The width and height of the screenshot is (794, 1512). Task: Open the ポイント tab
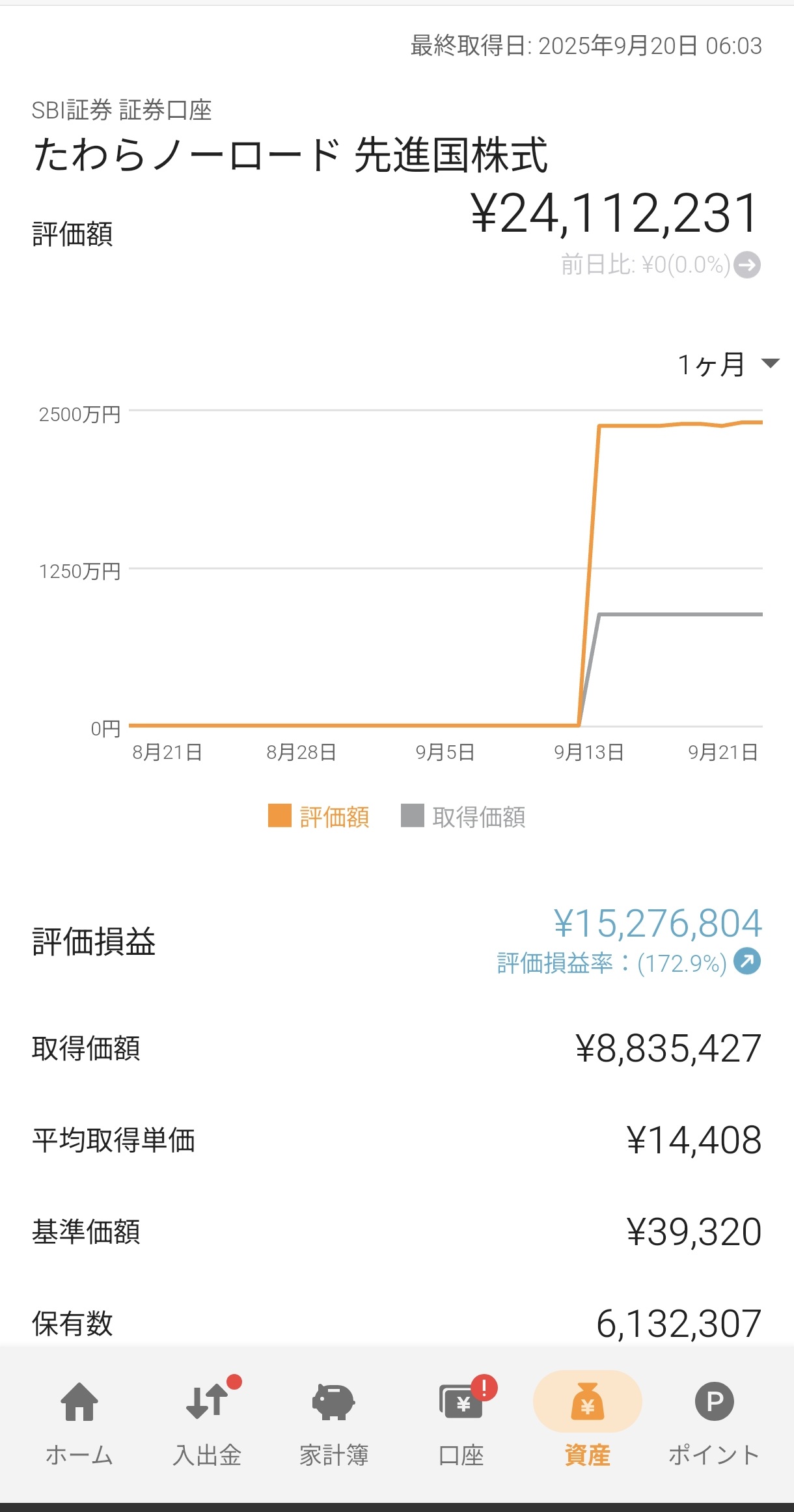tap(714, 1423)
